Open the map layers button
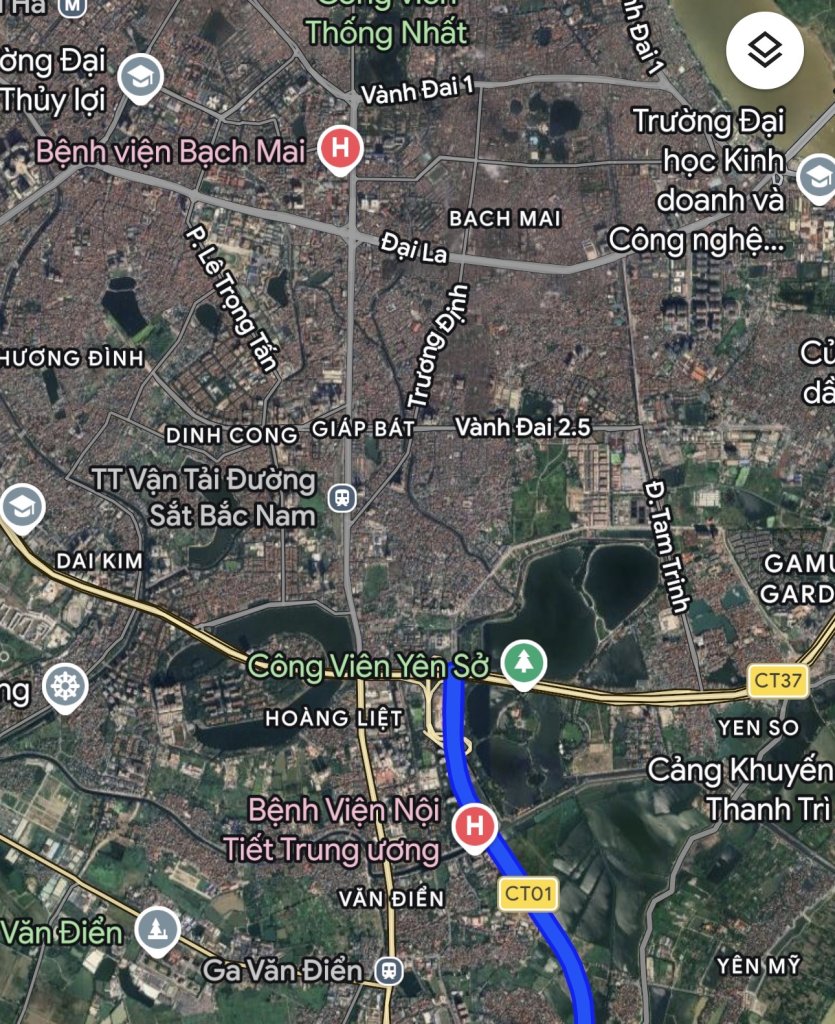Image resolution: width=835 pixels, height=1024 pixels. (x=765, y=51)
